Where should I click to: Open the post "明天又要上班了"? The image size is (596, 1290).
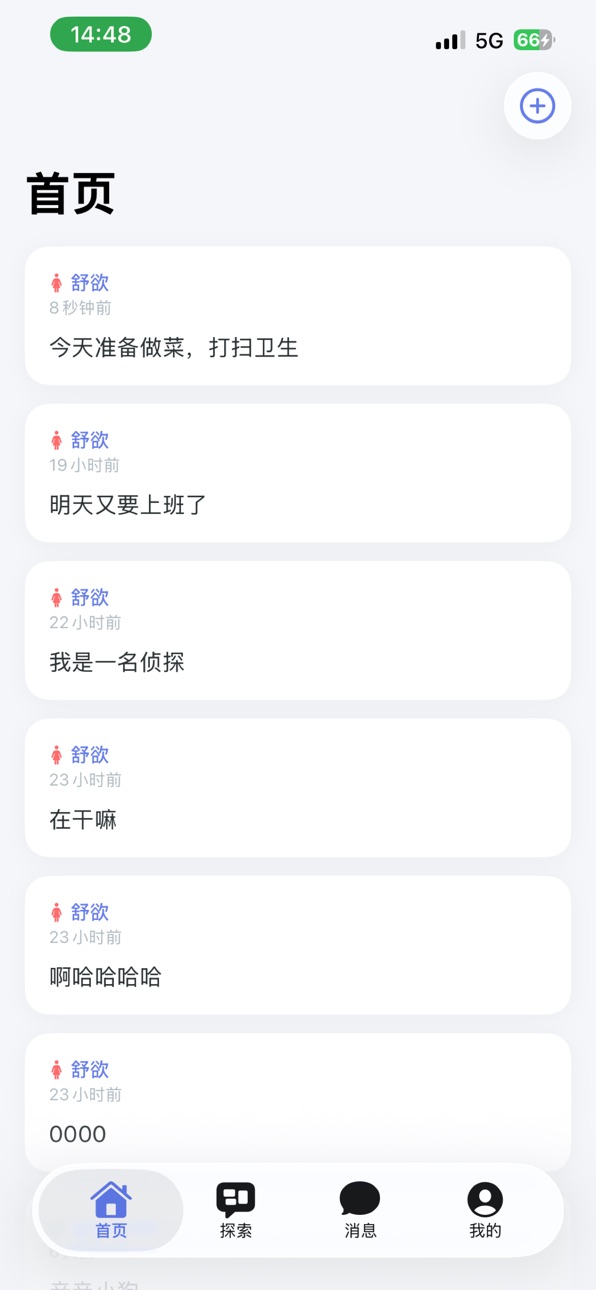point(298,473)
